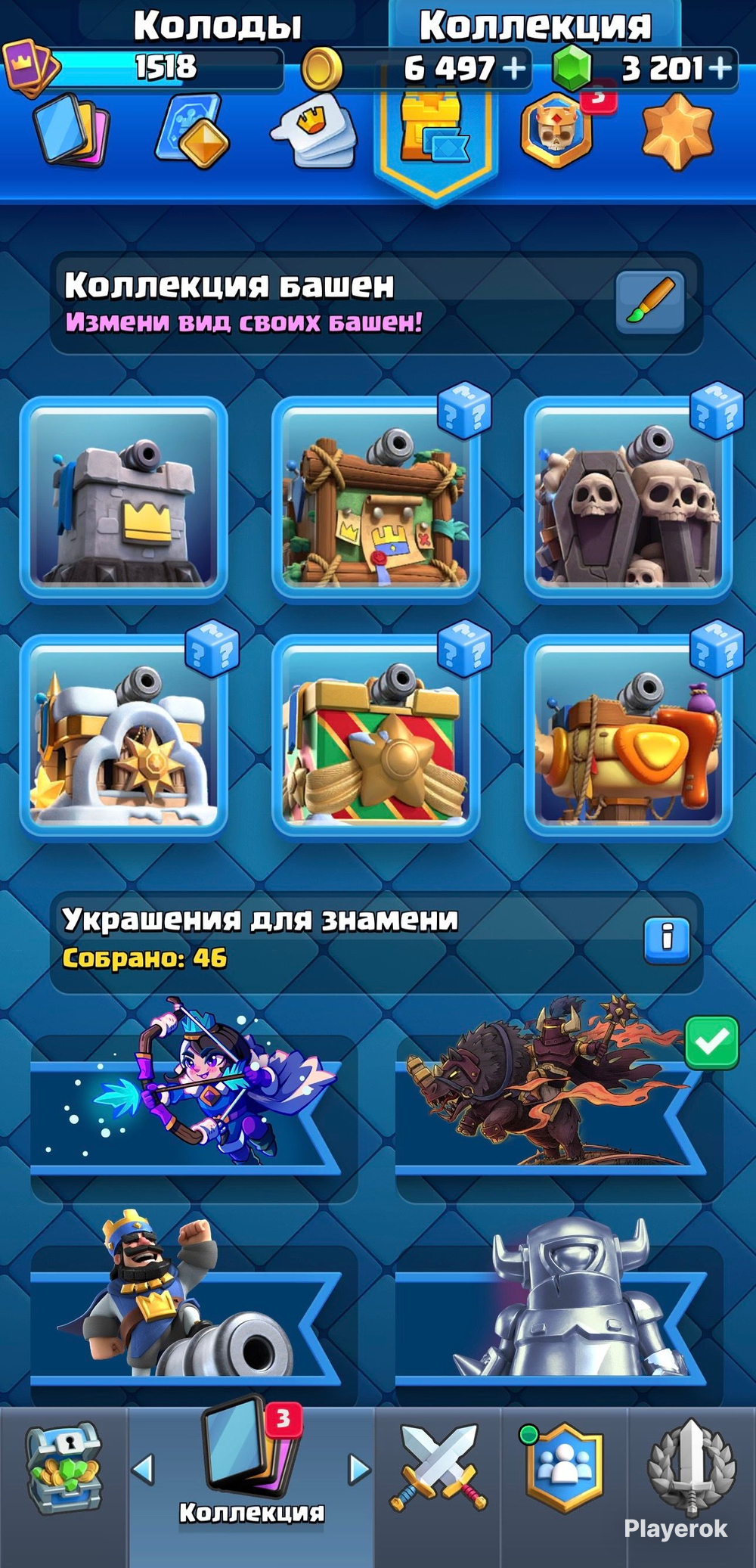The width and height of the screenshot is (756, 1568).
Task: Add gold with the plus button
Action: pos(514,69)
